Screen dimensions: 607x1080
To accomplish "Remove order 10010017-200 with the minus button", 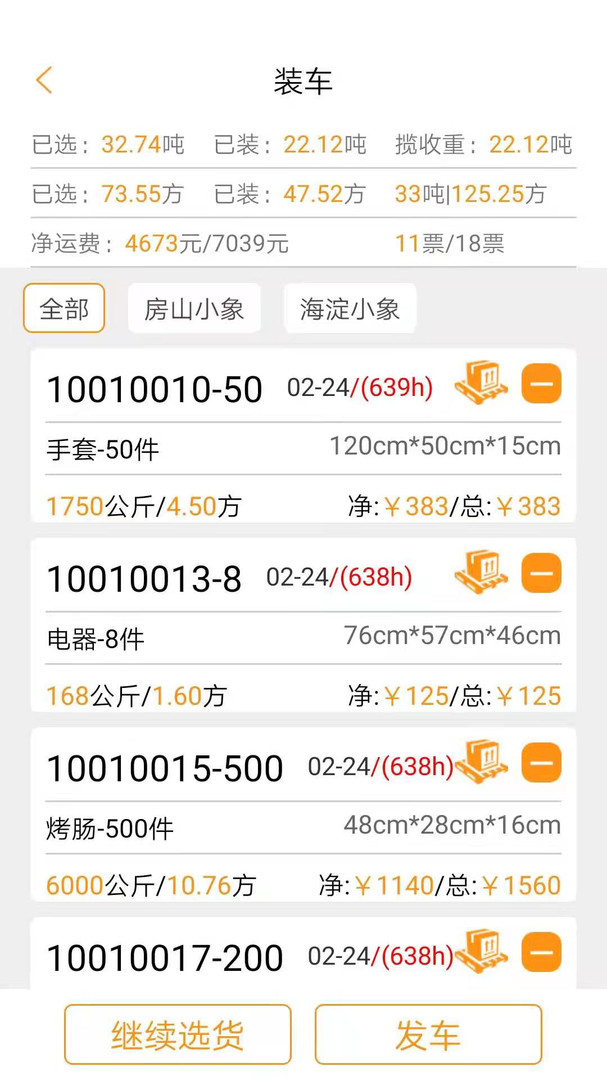I will (541, 952).
